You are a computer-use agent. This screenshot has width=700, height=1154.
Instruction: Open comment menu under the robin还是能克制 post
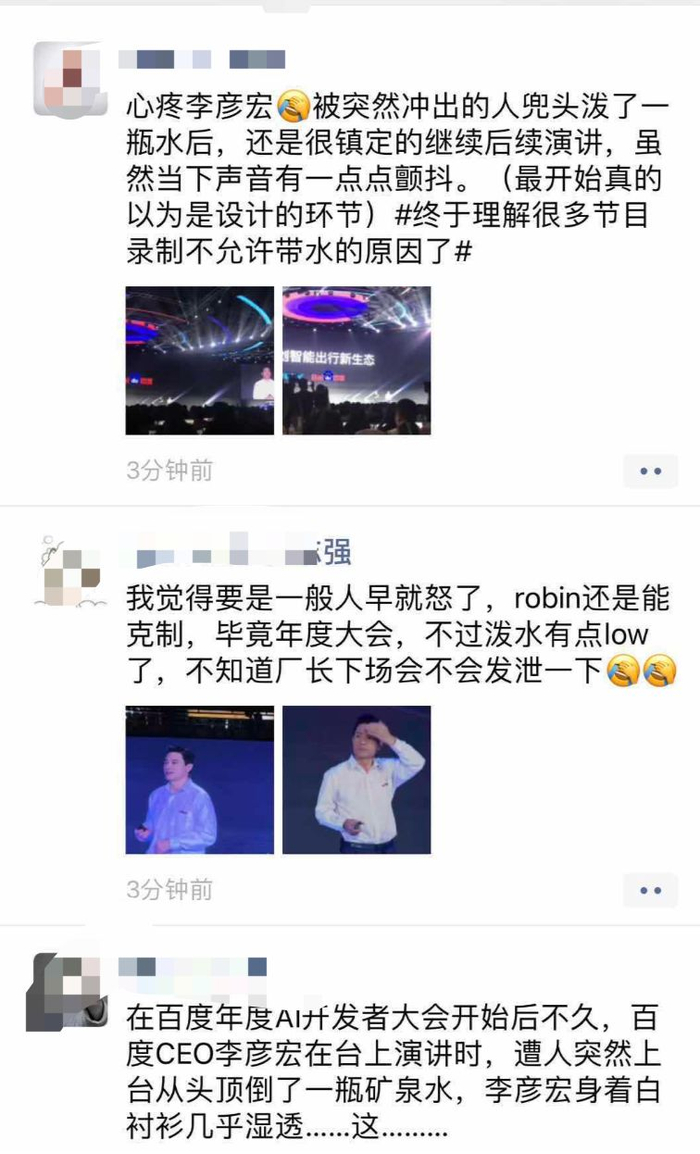[x=650, y=889]
